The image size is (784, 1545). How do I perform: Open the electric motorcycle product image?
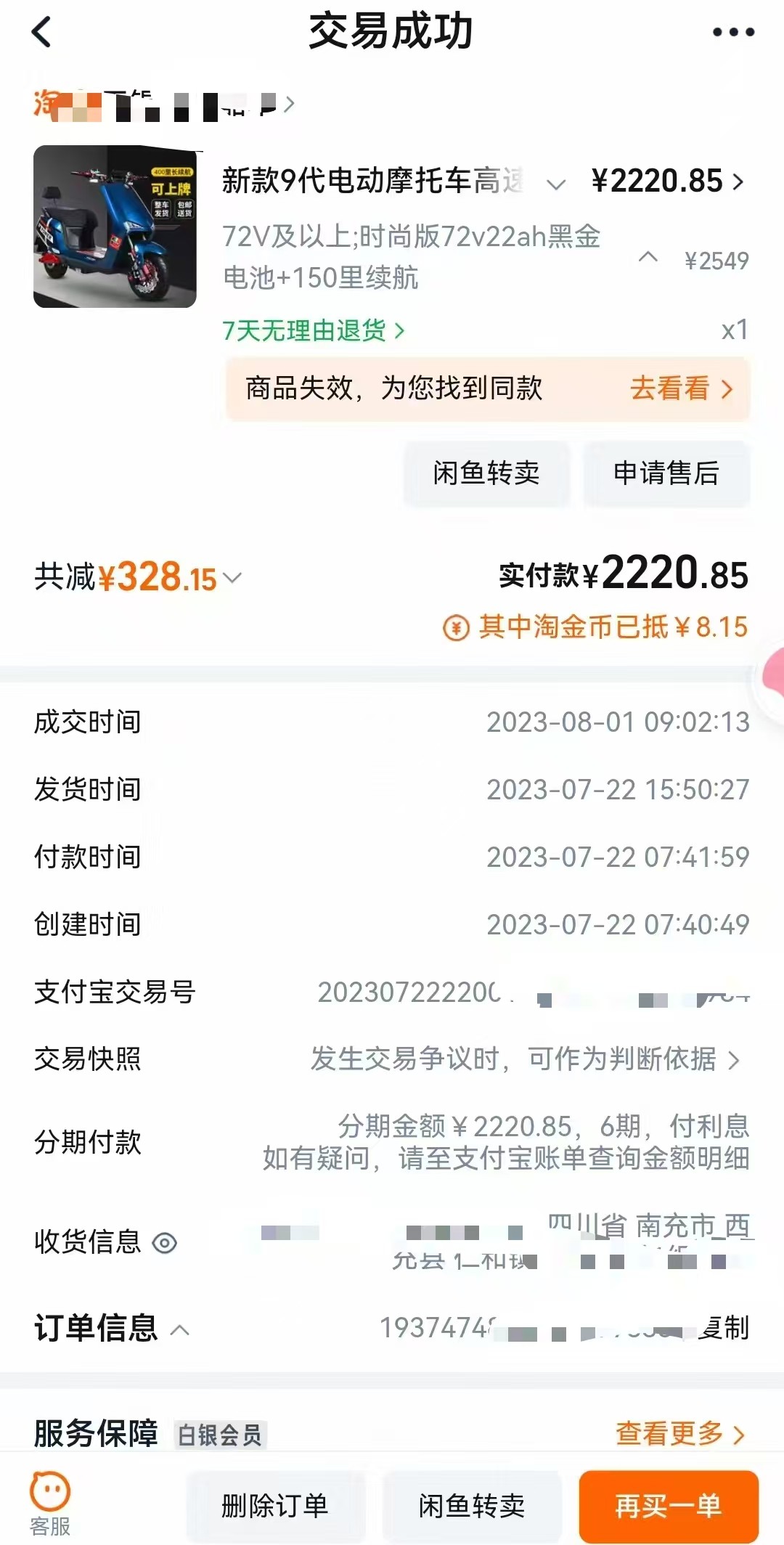[115, 227]
